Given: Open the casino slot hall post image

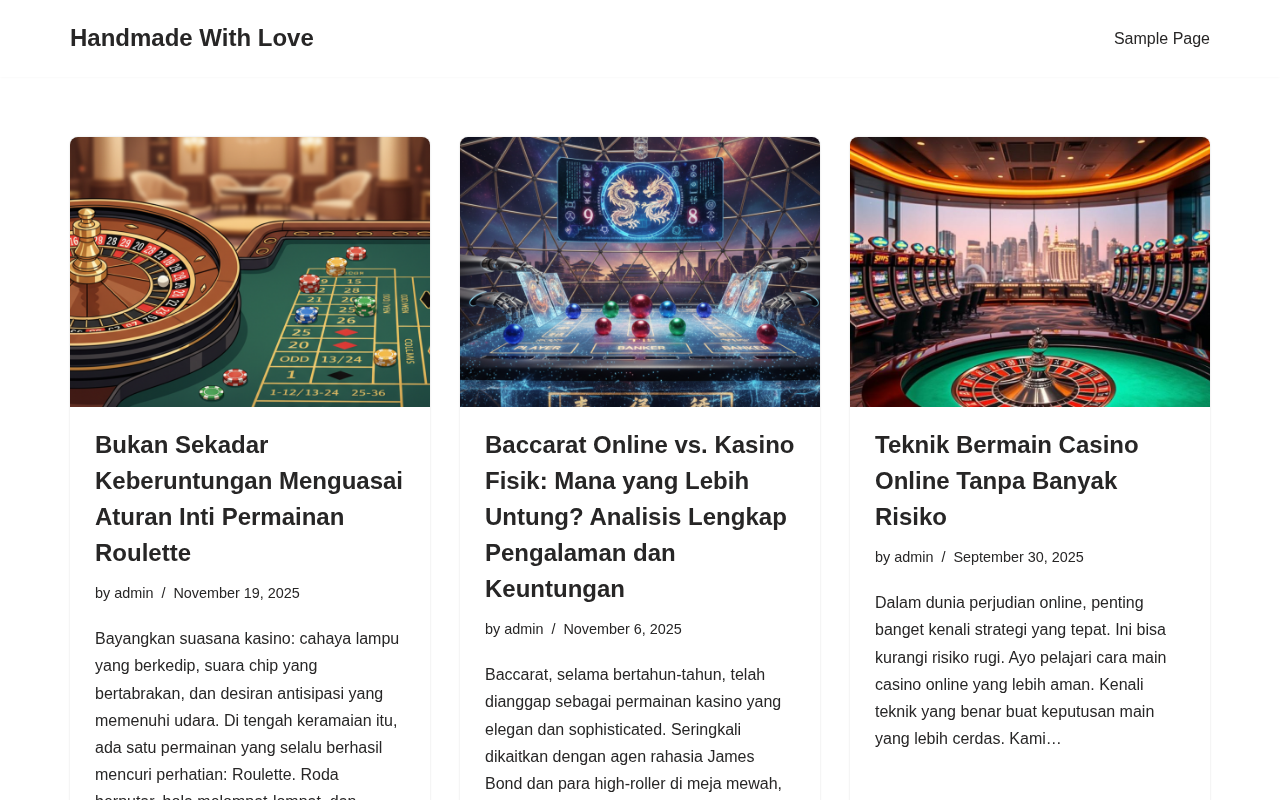Looking at the screenshot, I should click(1030, 272).
